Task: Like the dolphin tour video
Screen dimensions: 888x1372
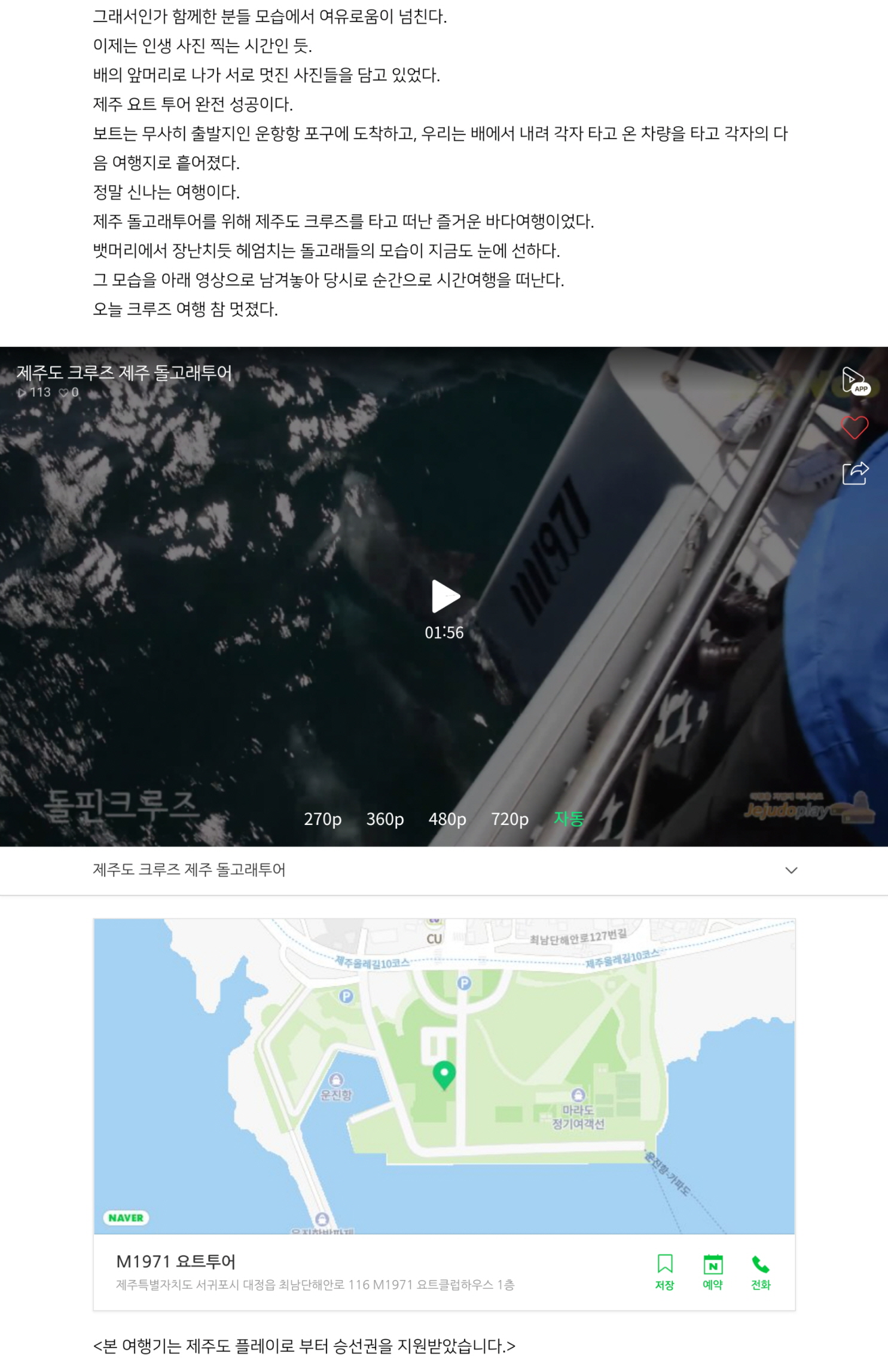Action: point(855,427)
